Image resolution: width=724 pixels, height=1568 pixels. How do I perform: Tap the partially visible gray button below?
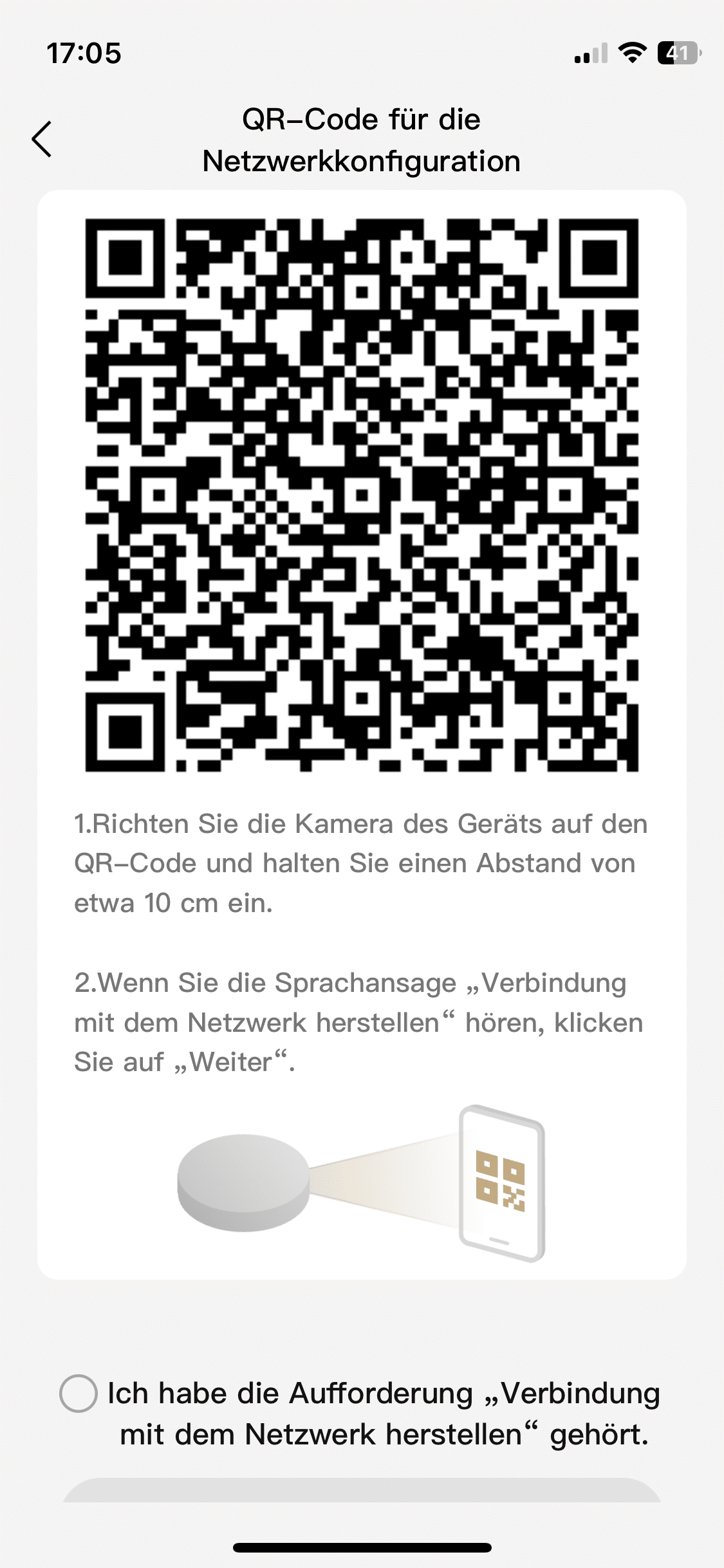362,1491
